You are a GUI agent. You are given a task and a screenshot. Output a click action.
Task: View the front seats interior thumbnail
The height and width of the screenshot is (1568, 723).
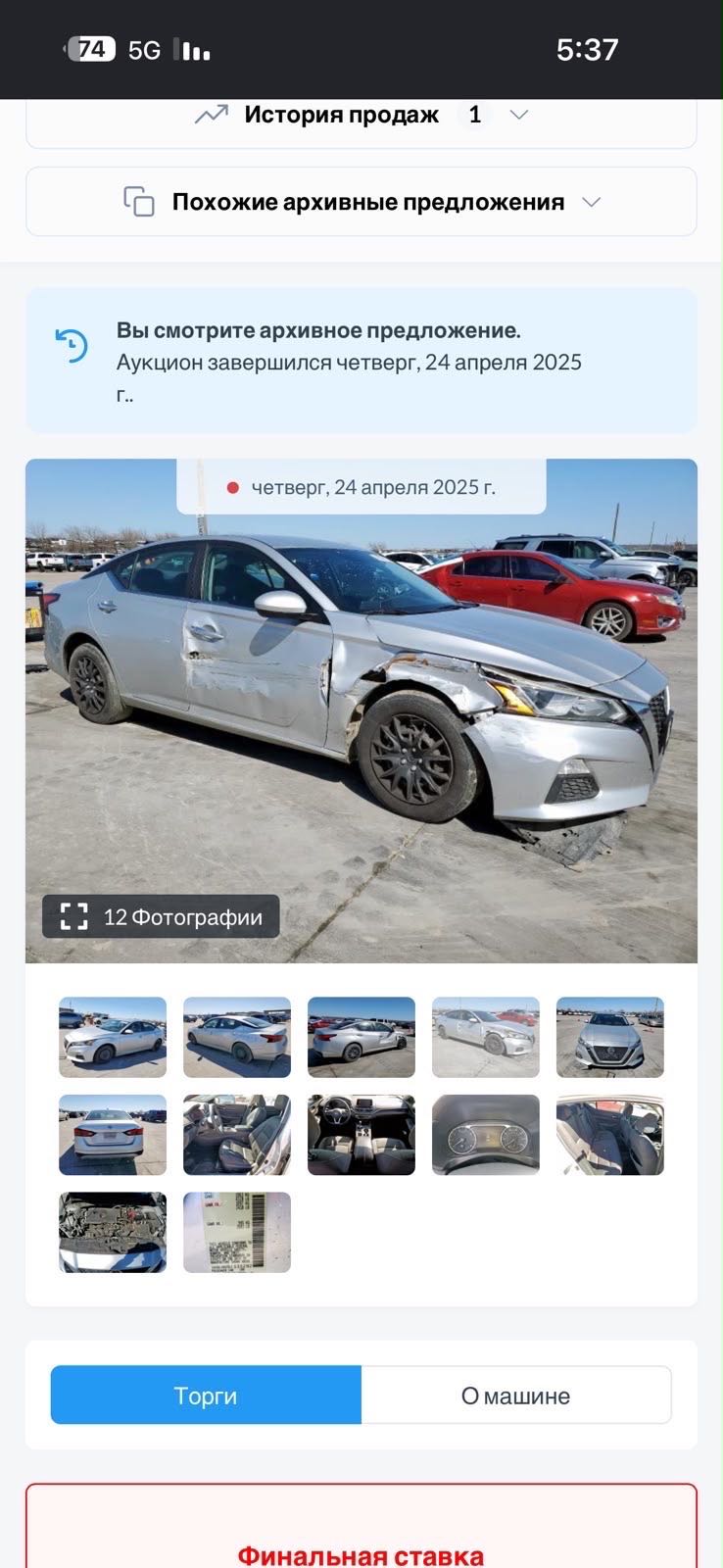[237, 1135]
